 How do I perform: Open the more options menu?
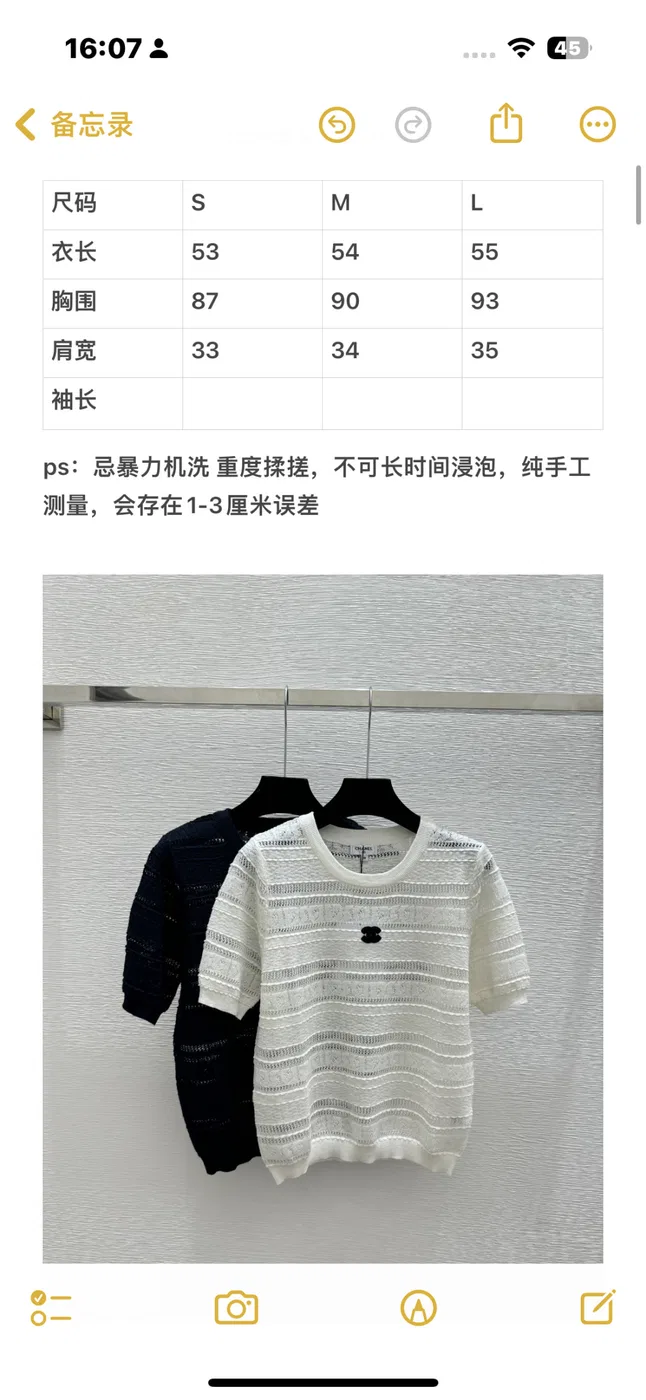(598, 125)
